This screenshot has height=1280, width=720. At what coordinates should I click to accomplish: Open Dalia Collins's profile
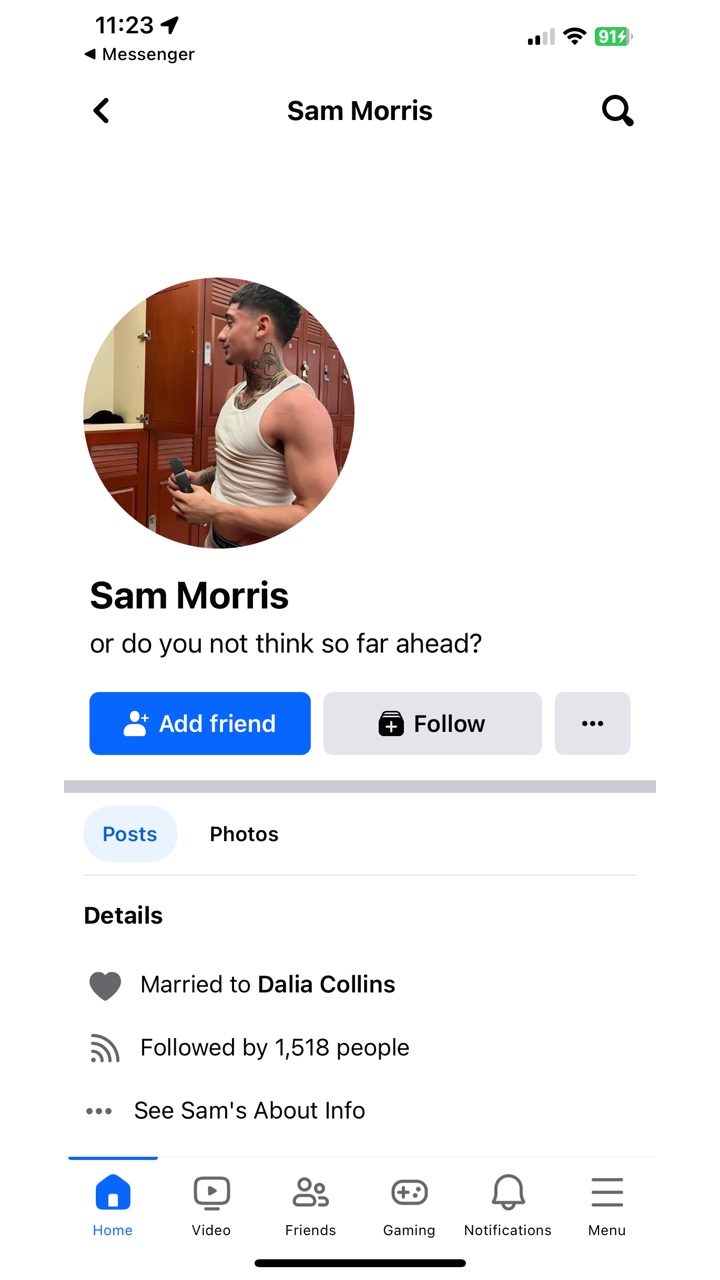326,984
